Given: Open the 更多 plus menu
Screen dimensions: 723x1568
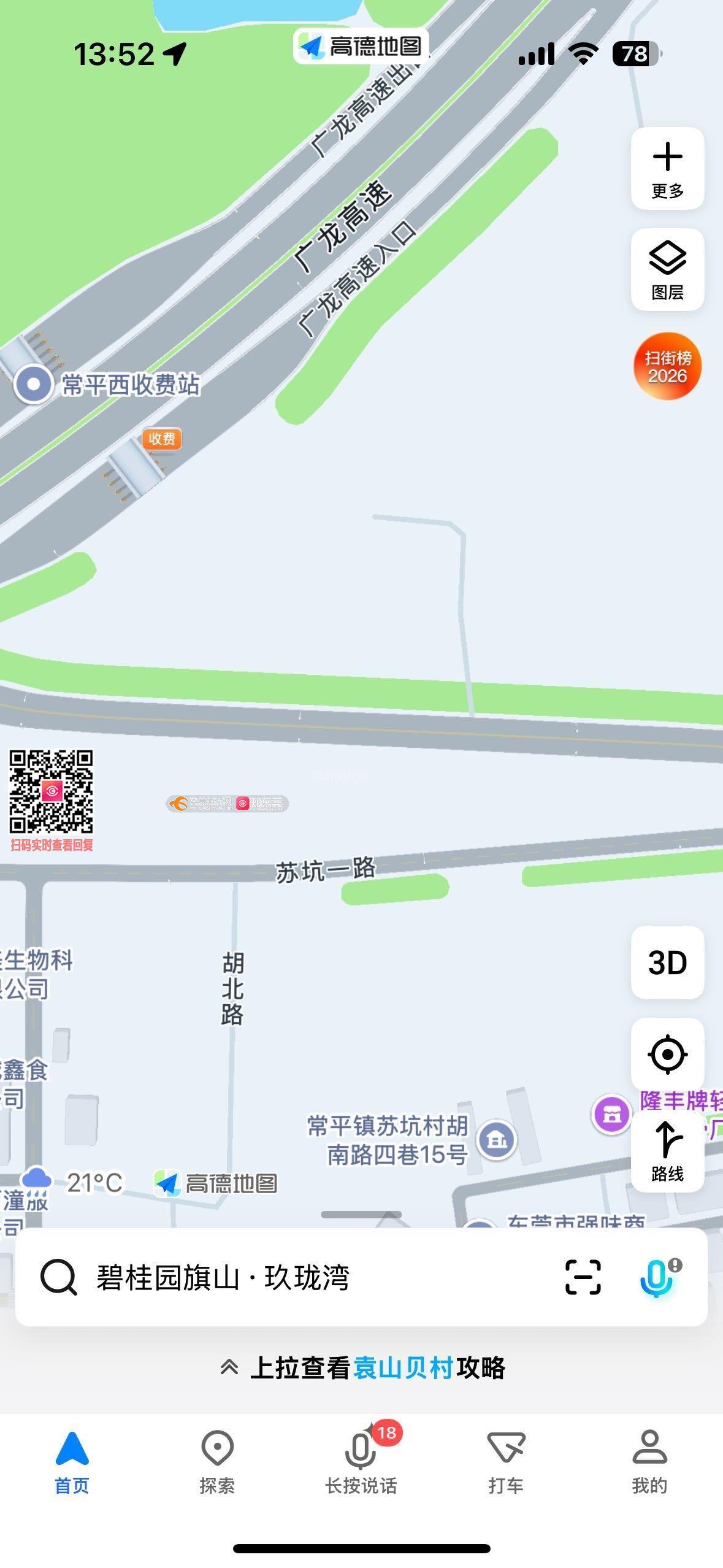Looking at the screenshot, I should click(667, 168).
